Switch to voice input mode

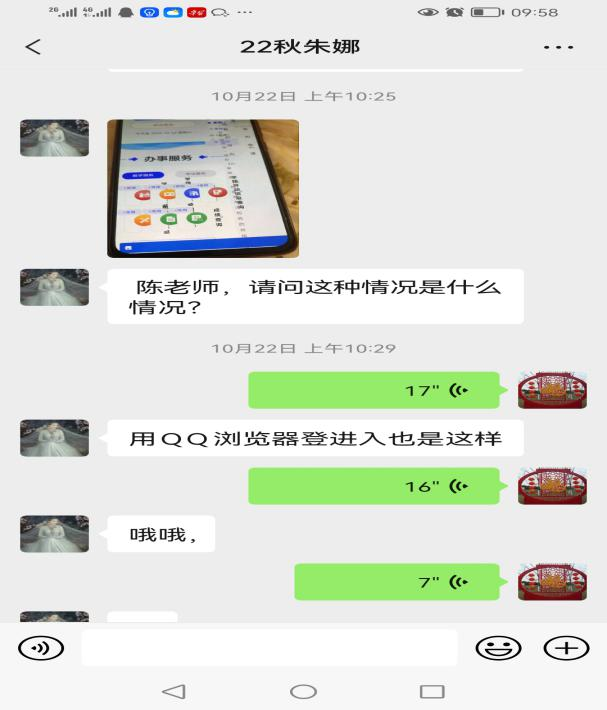[40, 648]
